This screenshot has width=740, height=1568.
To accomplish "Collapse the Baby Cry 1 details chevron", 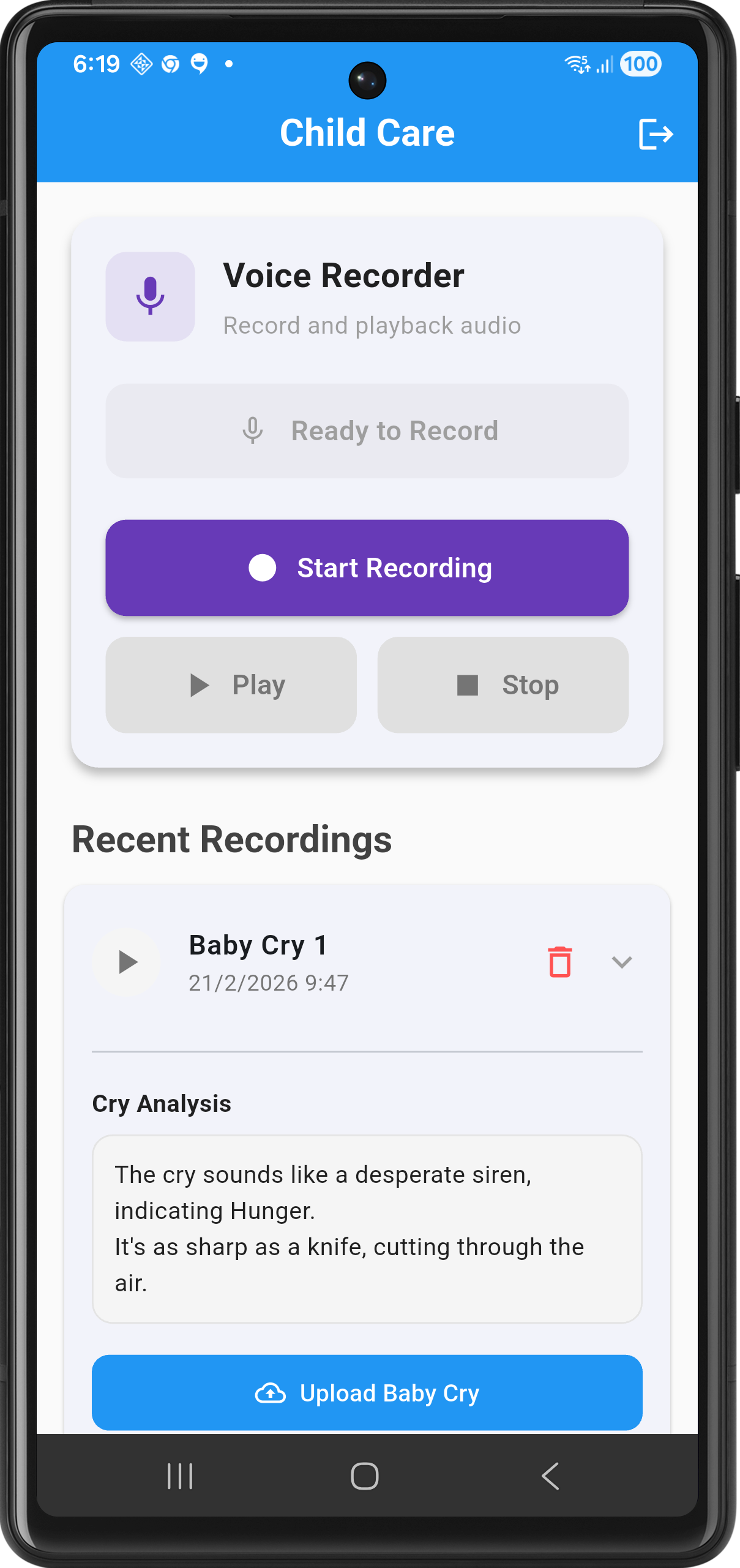I will point(621,962).
